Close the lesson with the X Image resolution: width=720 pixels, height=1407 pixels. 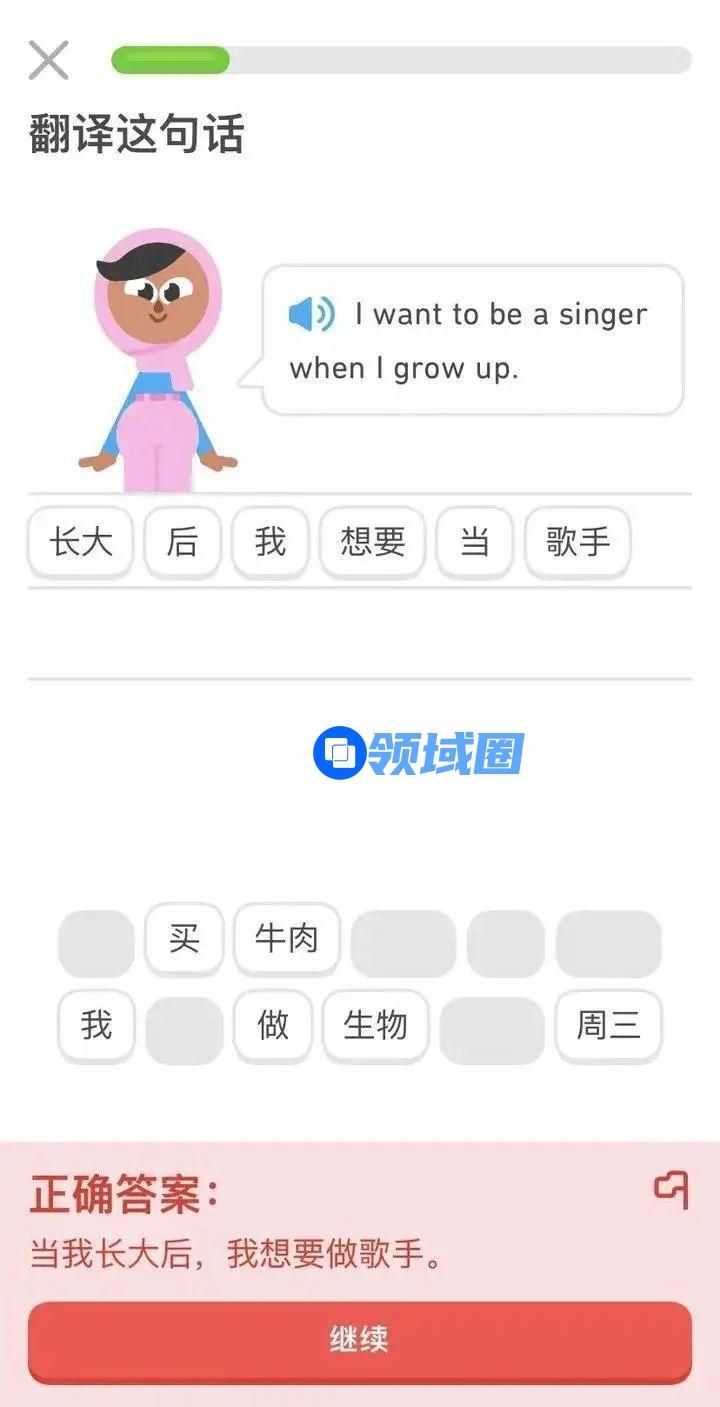click(48, 60)
